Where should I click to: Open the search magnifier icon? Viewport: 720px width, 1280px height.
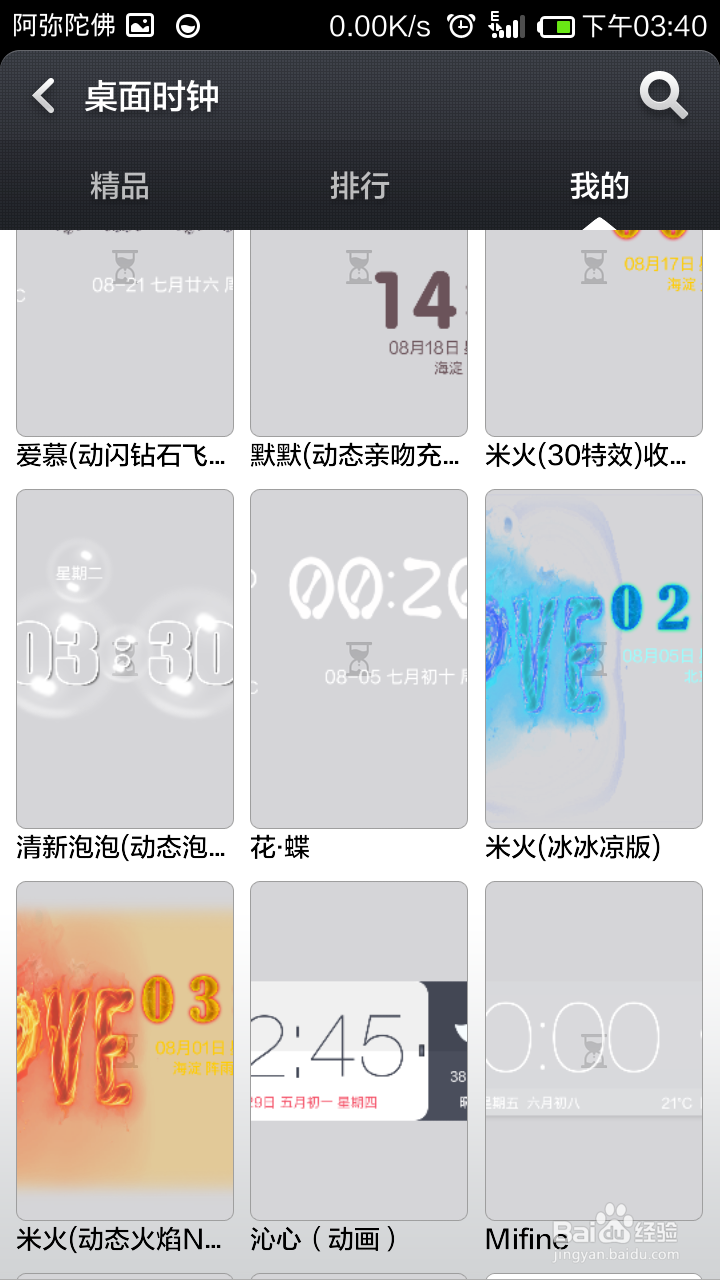(x=663, y=95)
